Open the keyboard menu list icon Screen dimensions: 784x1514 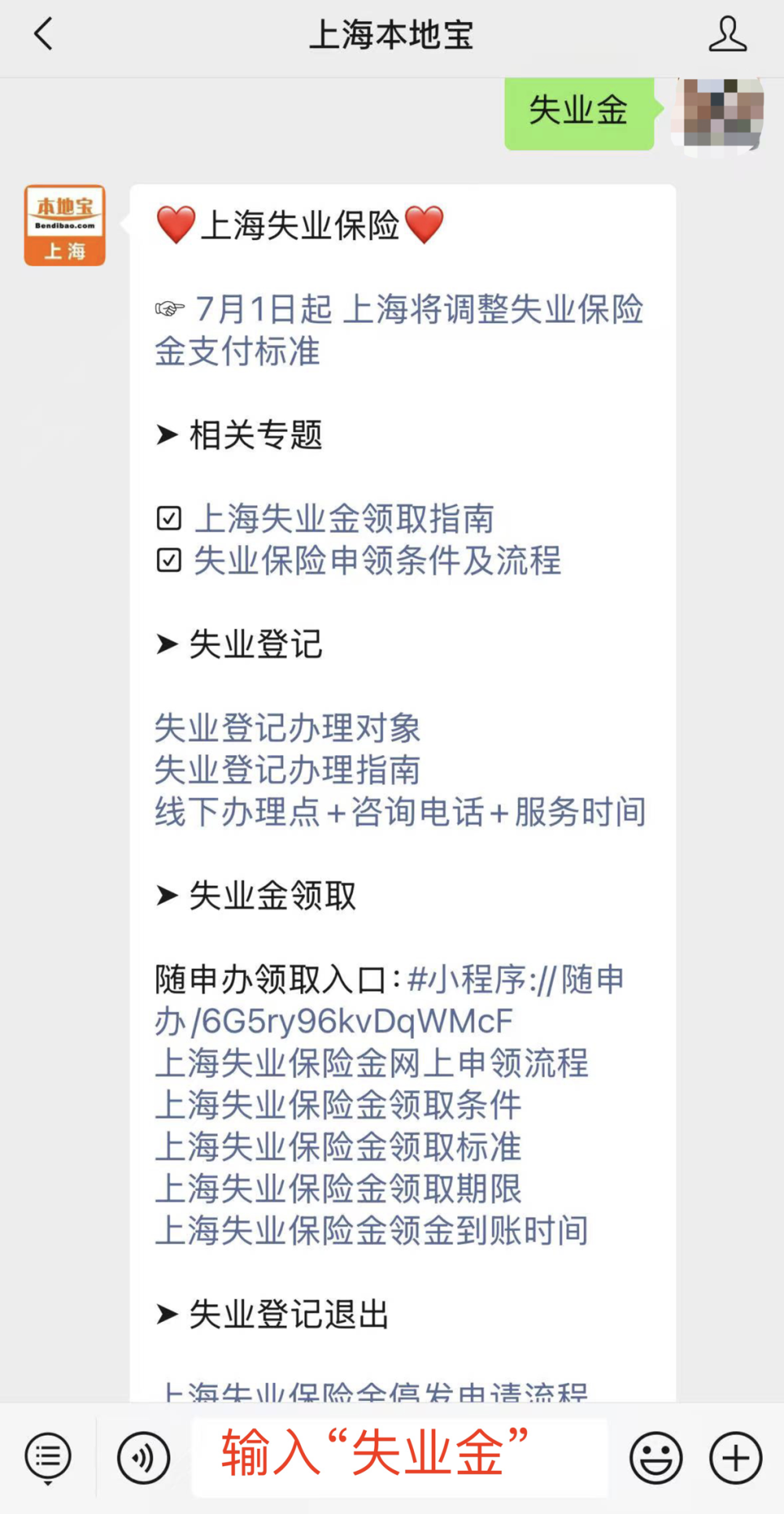48,1457
